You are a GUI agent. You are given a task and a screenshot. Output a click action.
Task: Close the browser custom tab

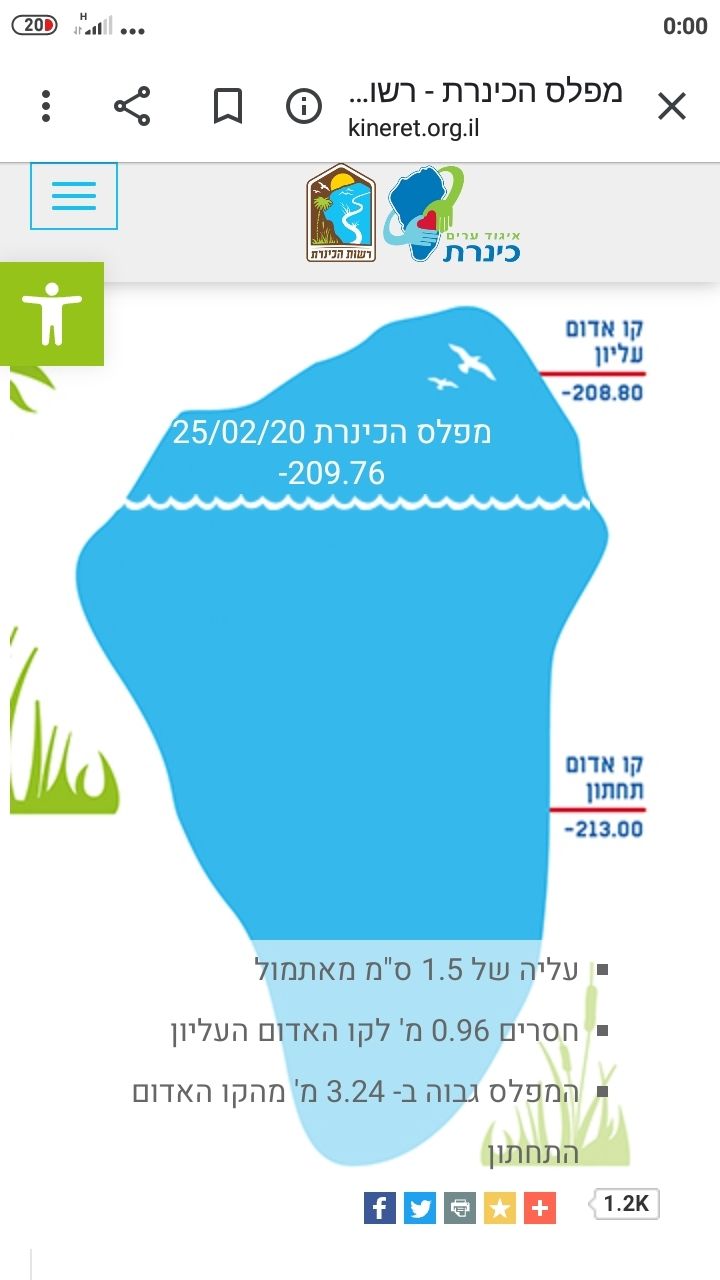click(x=672, y=105)
